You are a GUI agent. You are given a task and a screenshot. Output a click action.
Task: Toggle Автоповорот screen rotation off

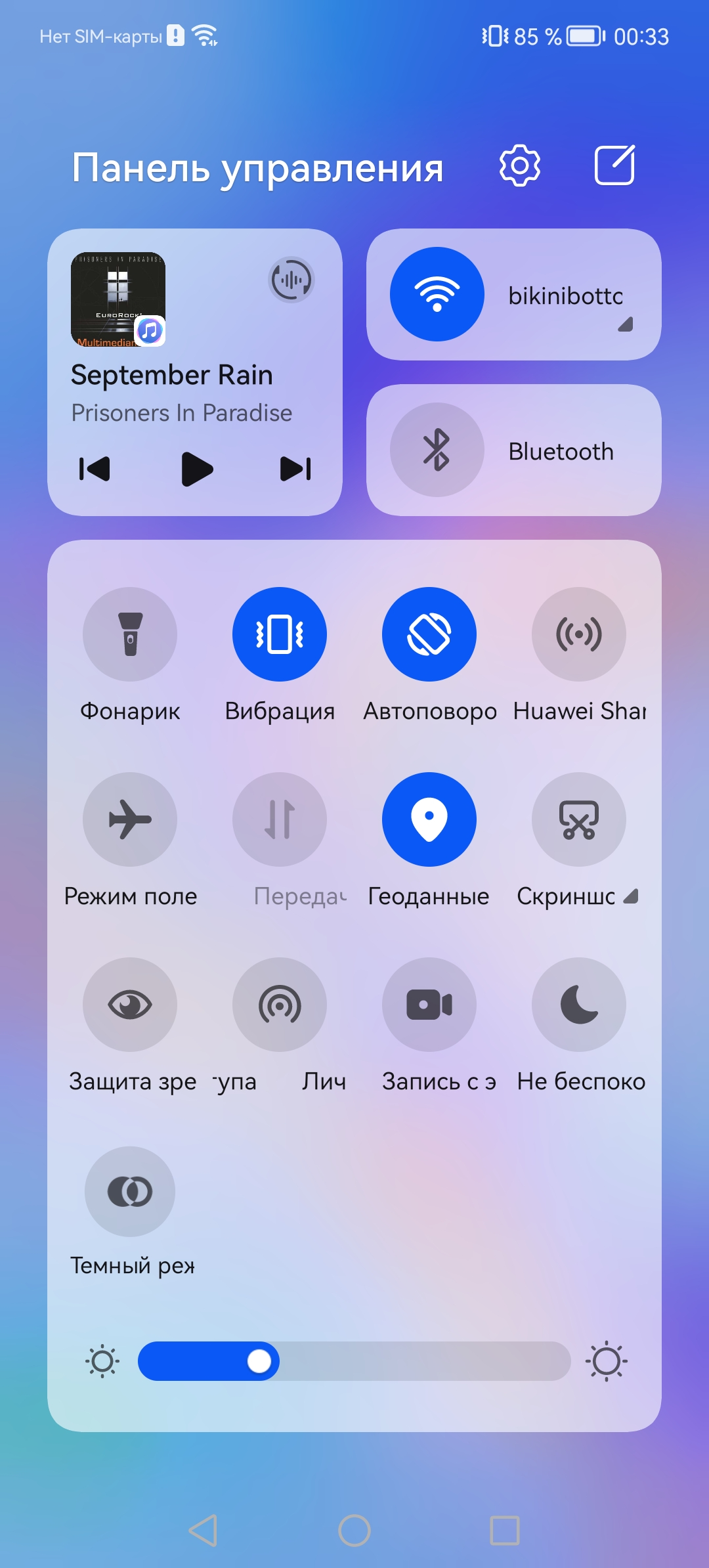[429, 634]
